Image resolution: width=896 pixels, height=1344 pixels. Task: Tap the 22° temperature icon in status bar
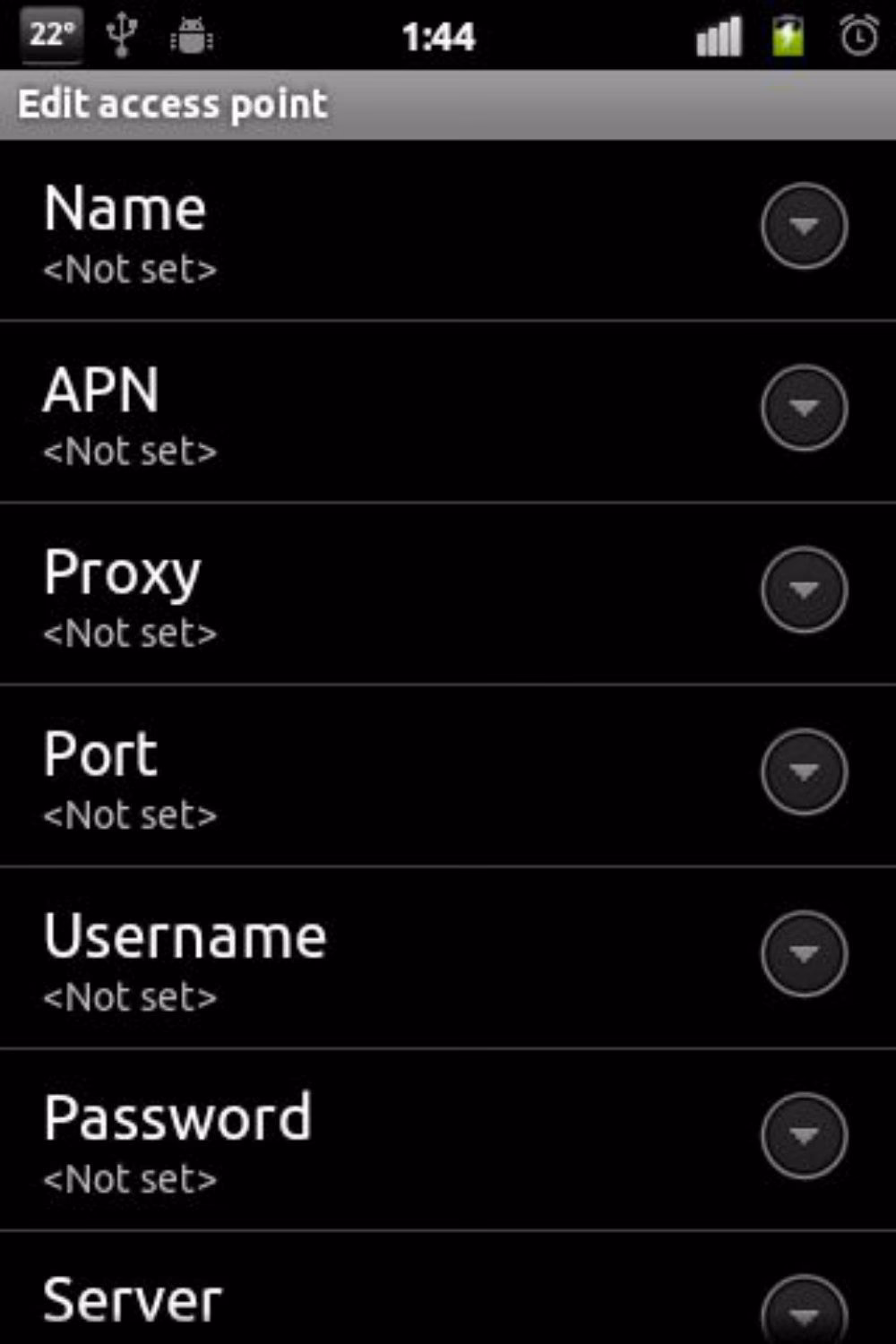[x=49, y=34]
